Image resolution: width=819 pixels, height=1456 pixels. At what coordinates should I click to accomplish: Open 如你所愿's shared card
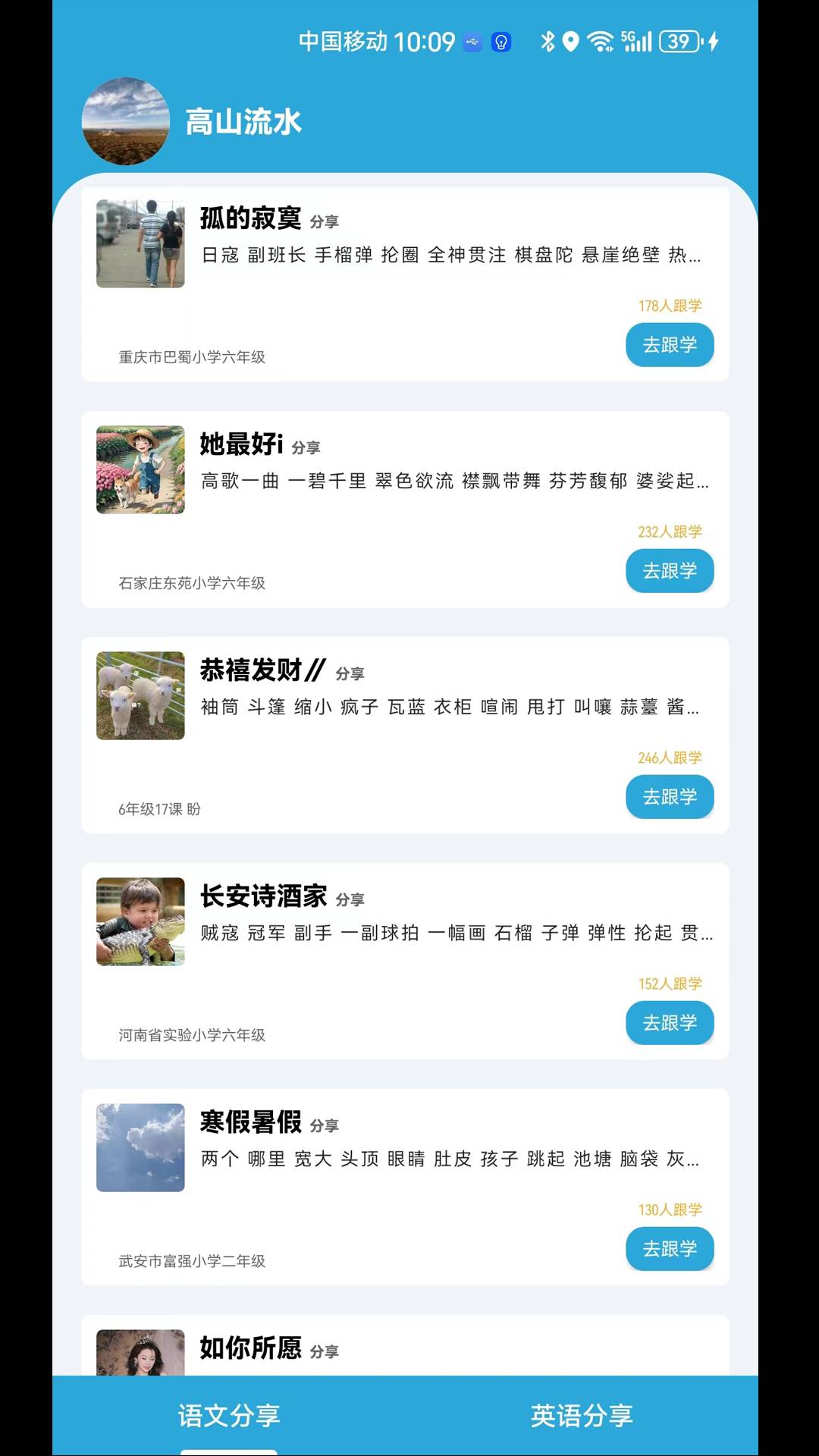click(x=405, y=1346)
